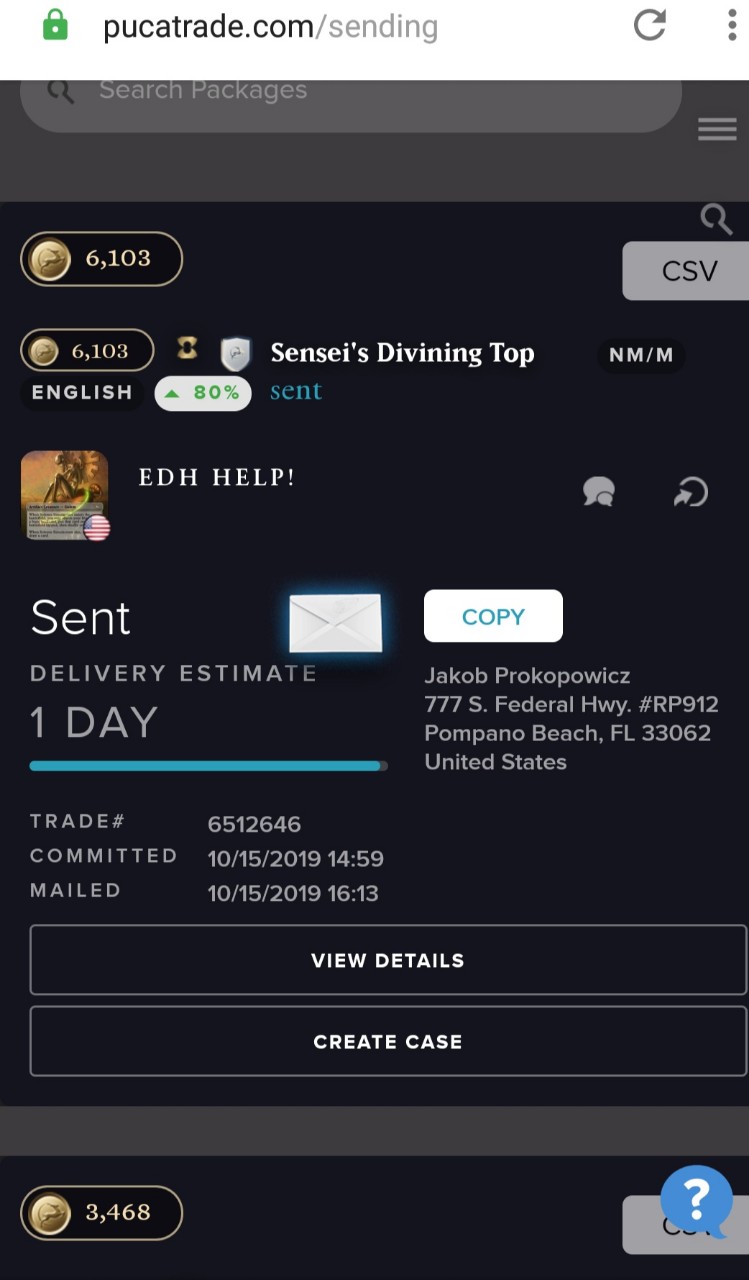
Task: Copy the shipping address
Action: point(493,616)
